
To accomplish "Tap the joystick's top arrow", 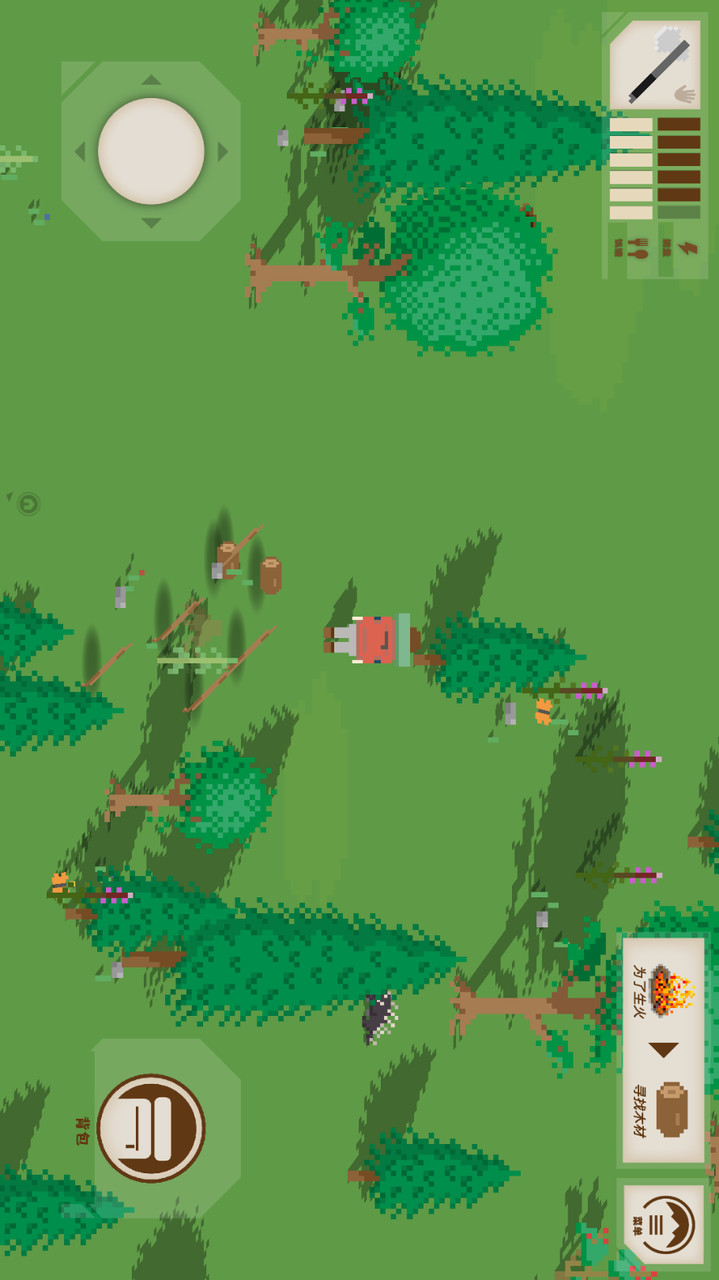I will click(x=151, y=80).
